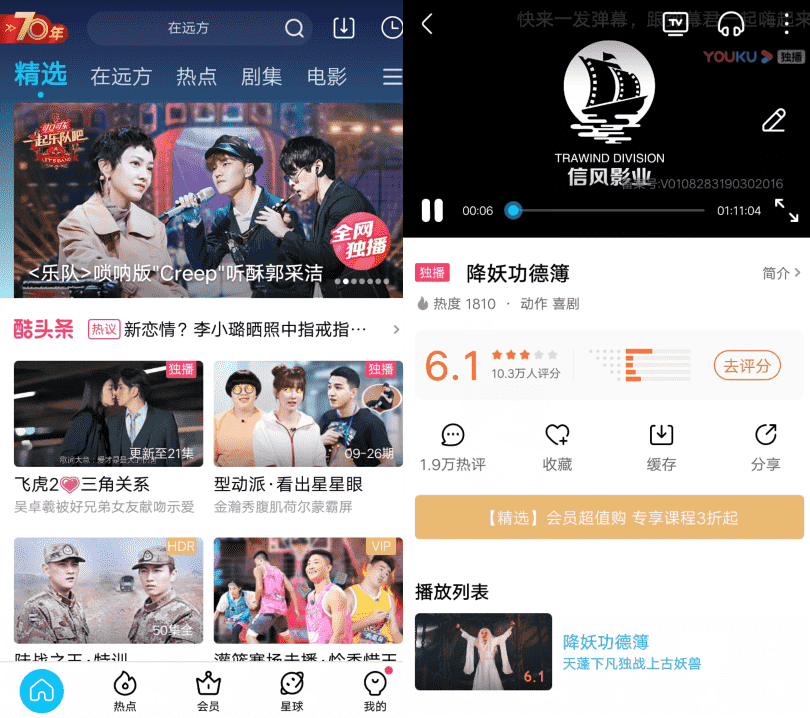
Task: Enter fullscreen video mode
Action: (787, 211)
